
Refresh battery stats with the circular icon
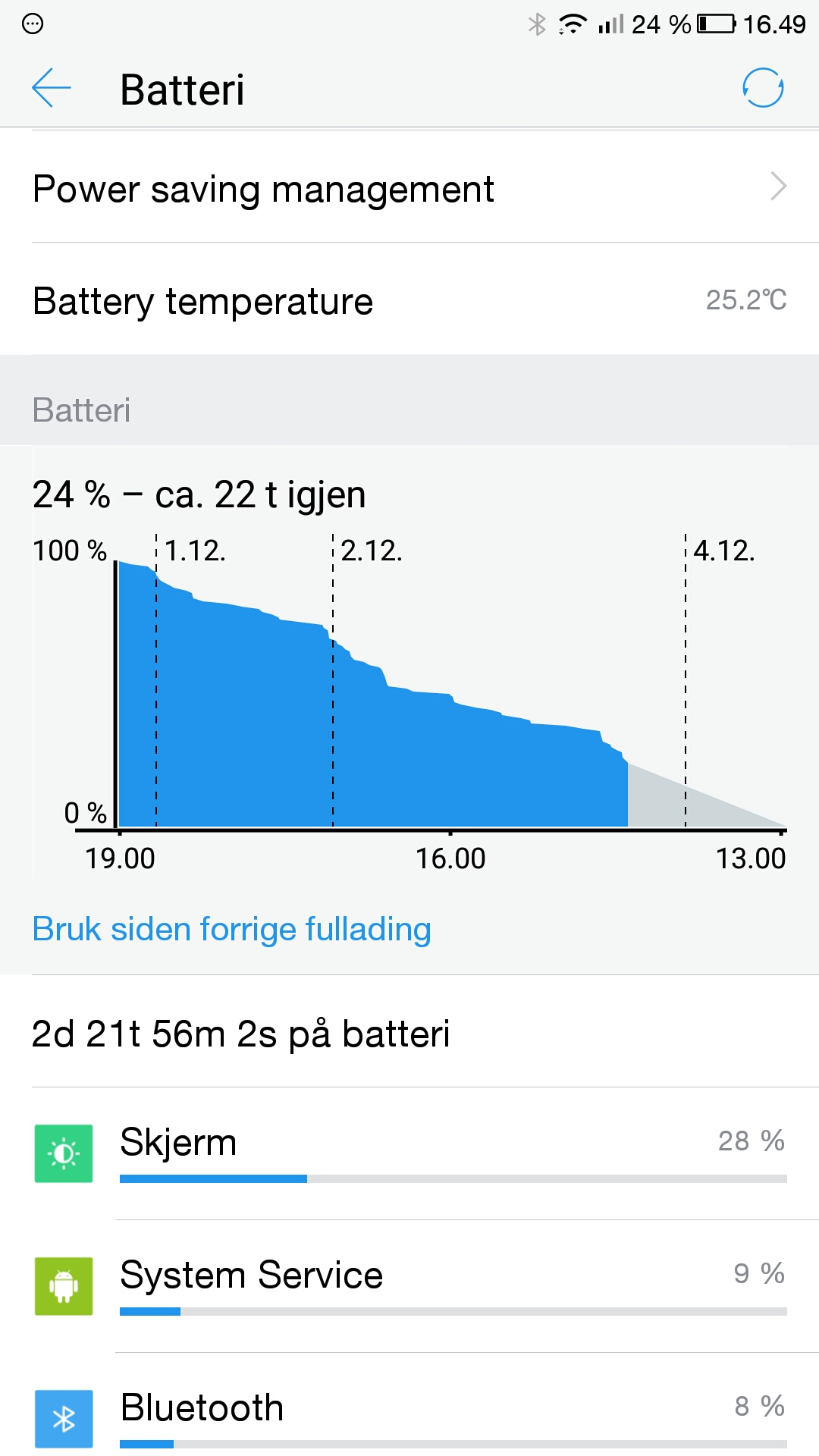[x=762, y=88]
